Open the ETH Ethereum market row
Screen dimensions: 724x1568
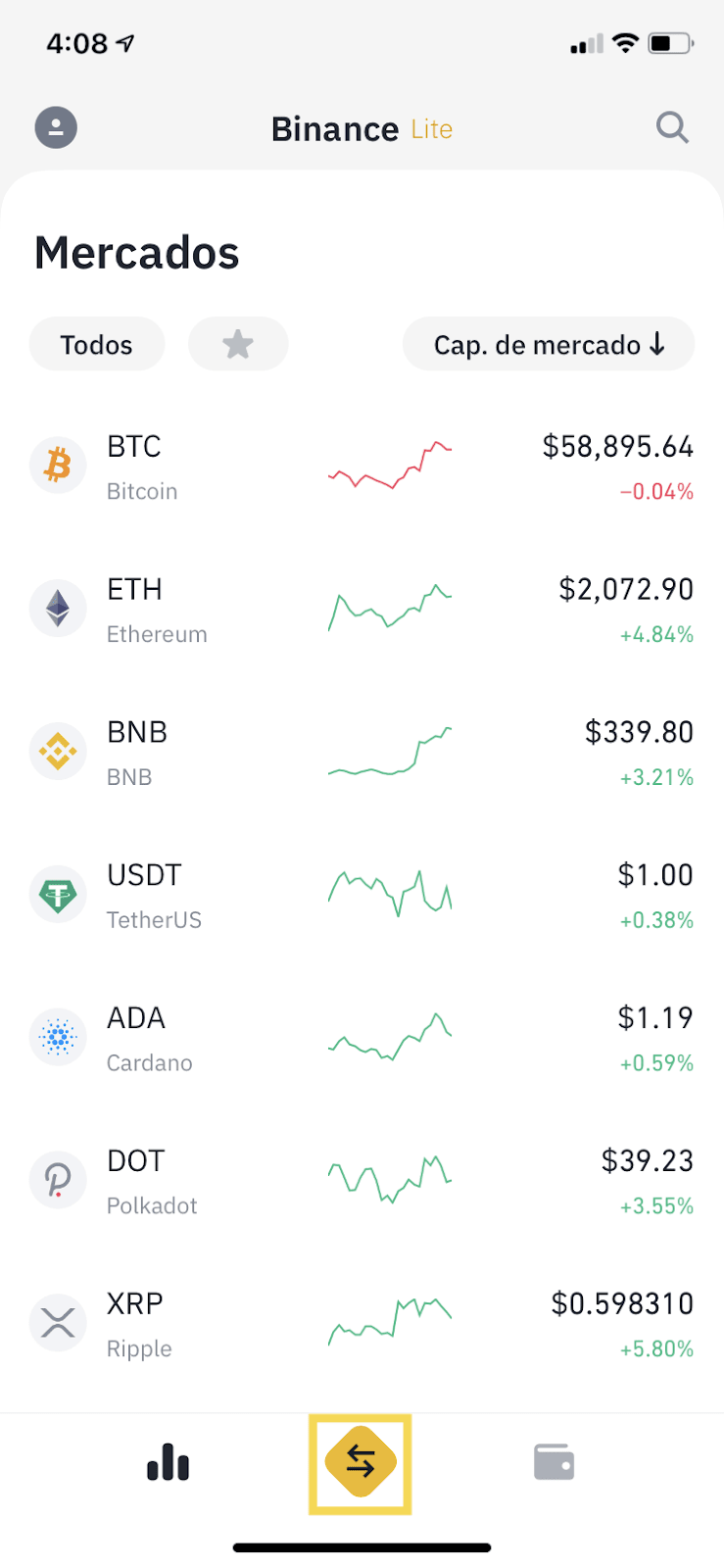362,610
